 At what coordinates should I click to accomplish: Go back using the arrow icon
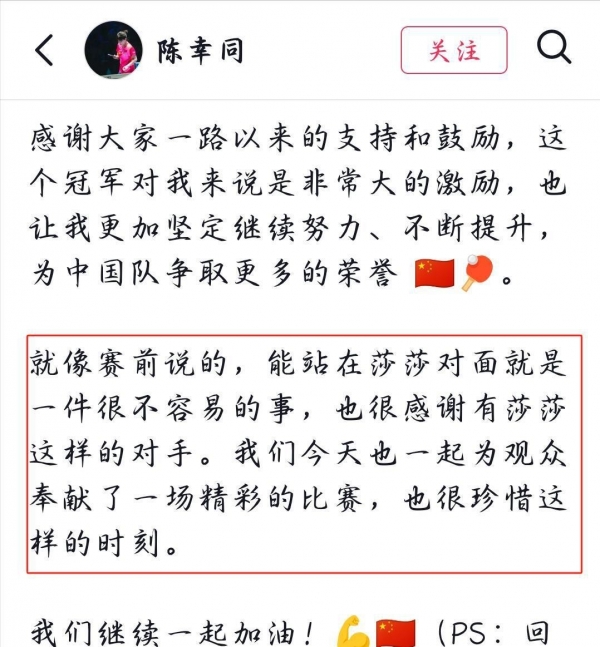pos(43,49)
